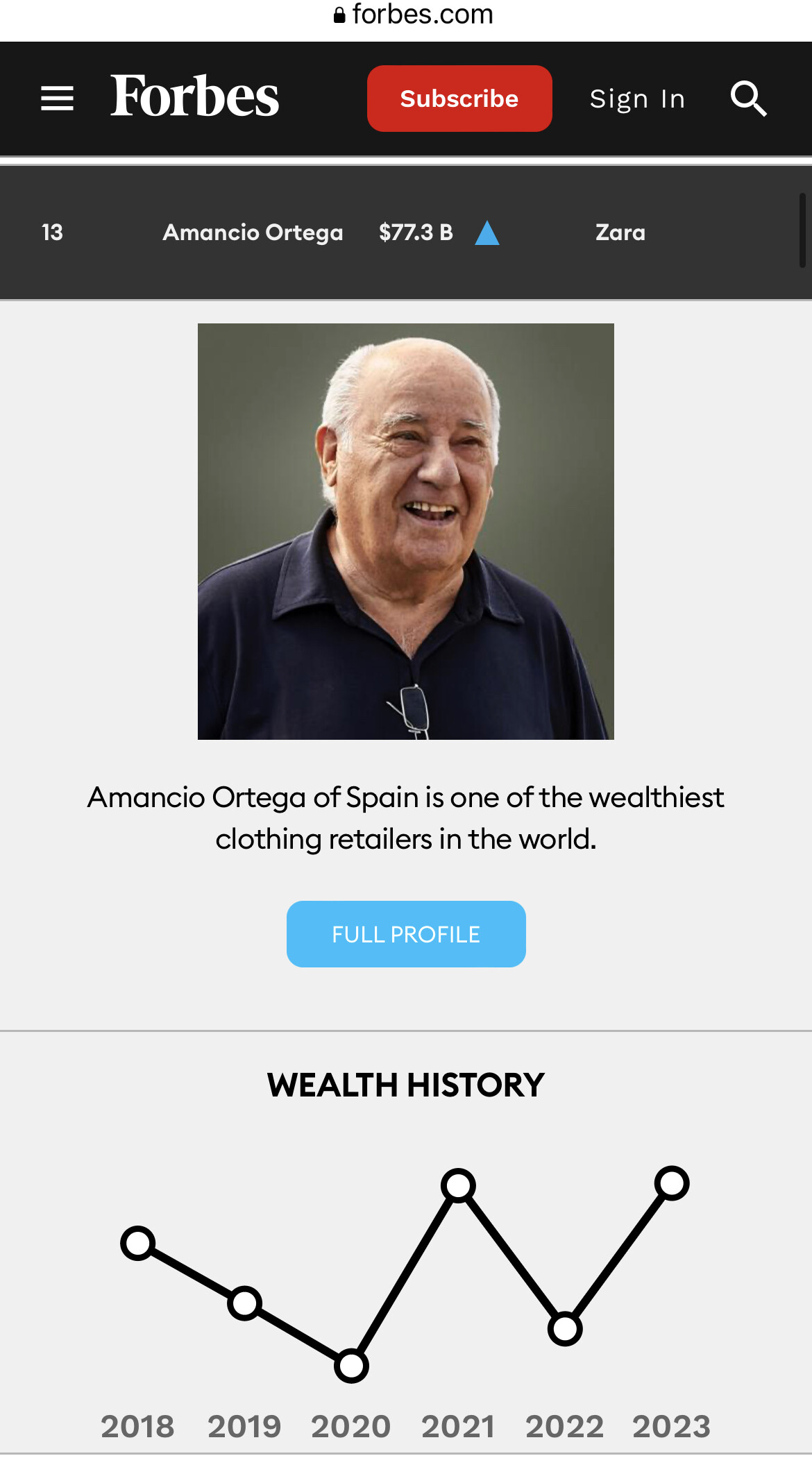Screen dimensions: 812x1465
Task: Select the 2020 point on wealth chart
Action: pyautogui.click(x=351, y=1366)
